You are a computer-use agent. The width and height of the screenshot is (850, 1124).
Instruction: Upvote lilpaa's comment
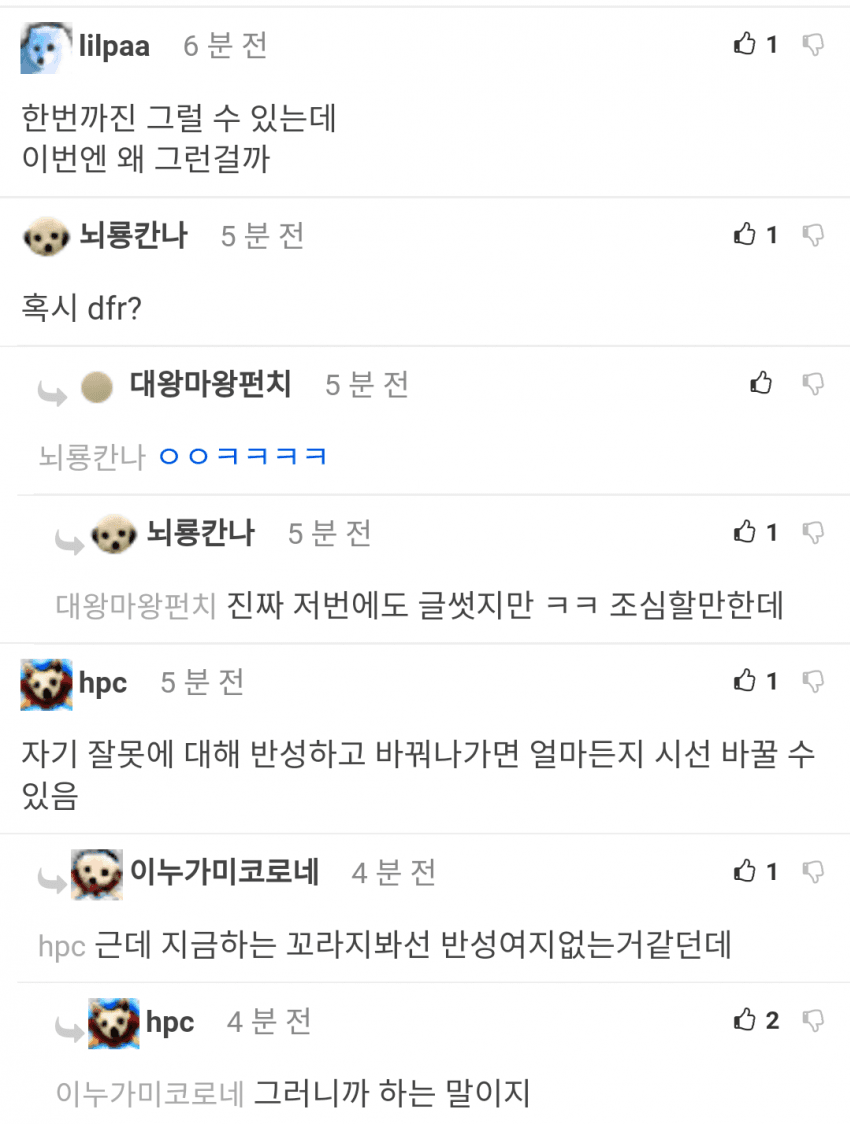[x=745, y=44]
